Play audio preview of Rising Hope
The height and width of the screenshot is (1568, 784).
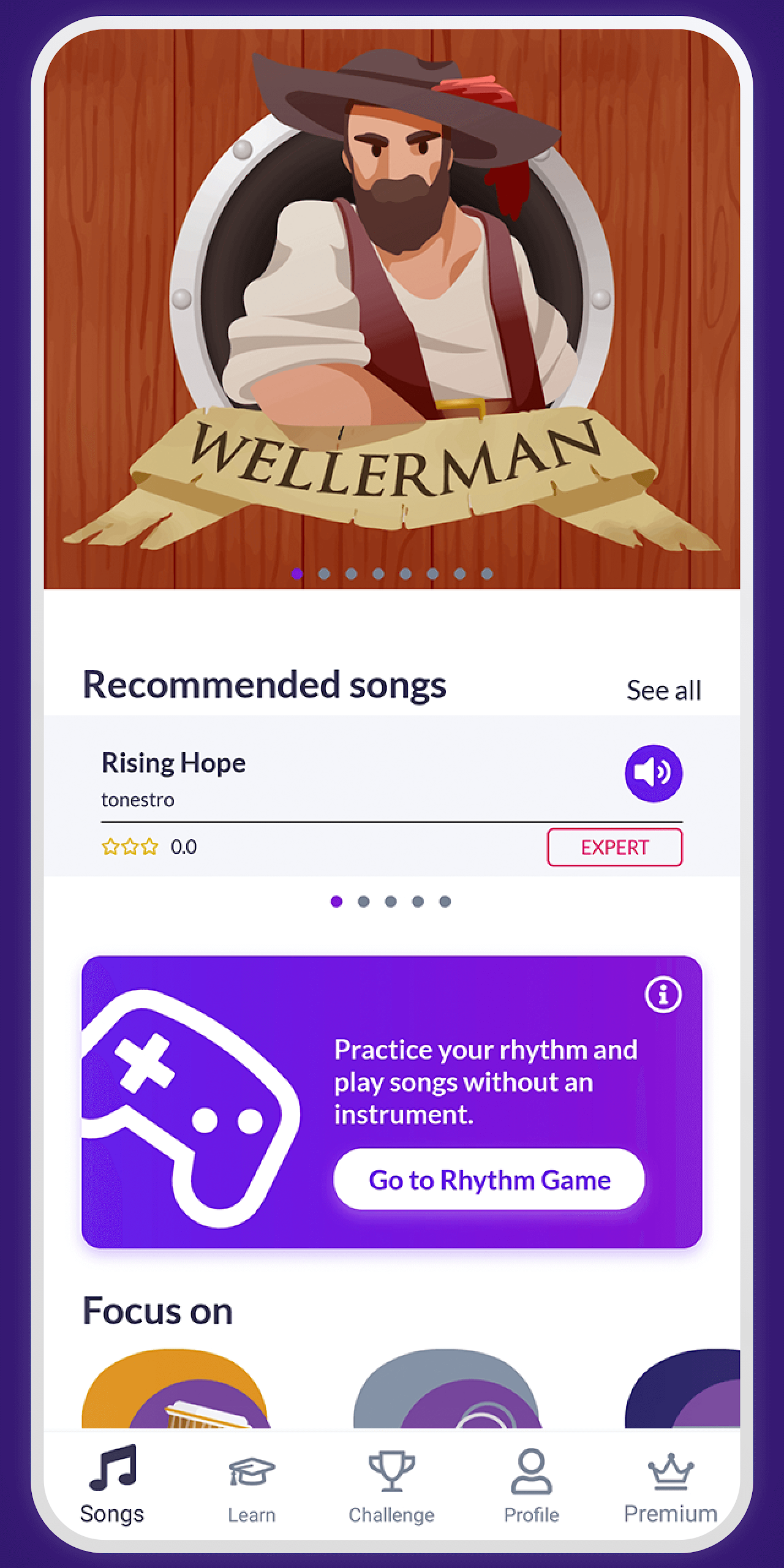coord(653,773)
